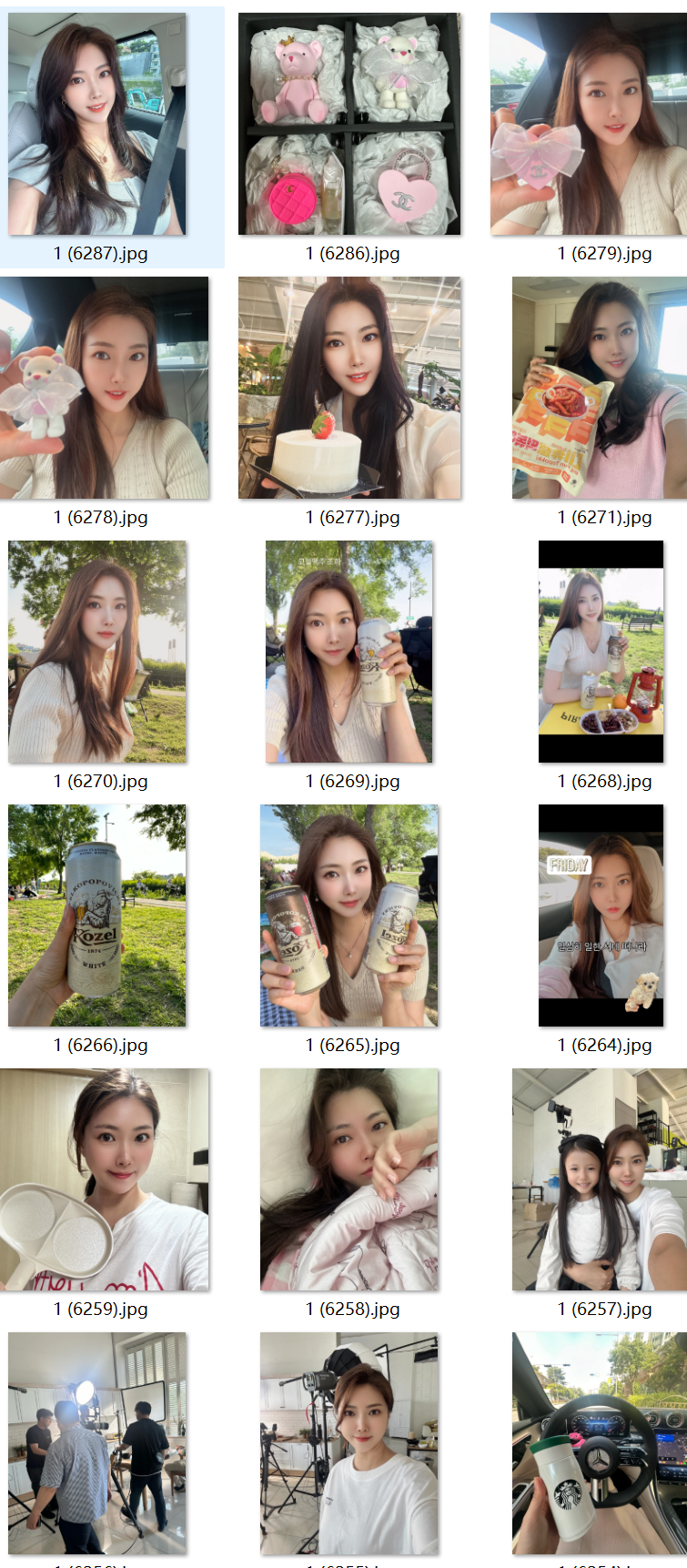Open the file 1 (6259).jpg
The width and height of the screenshot is (687, 1568).
point(104,1179)
